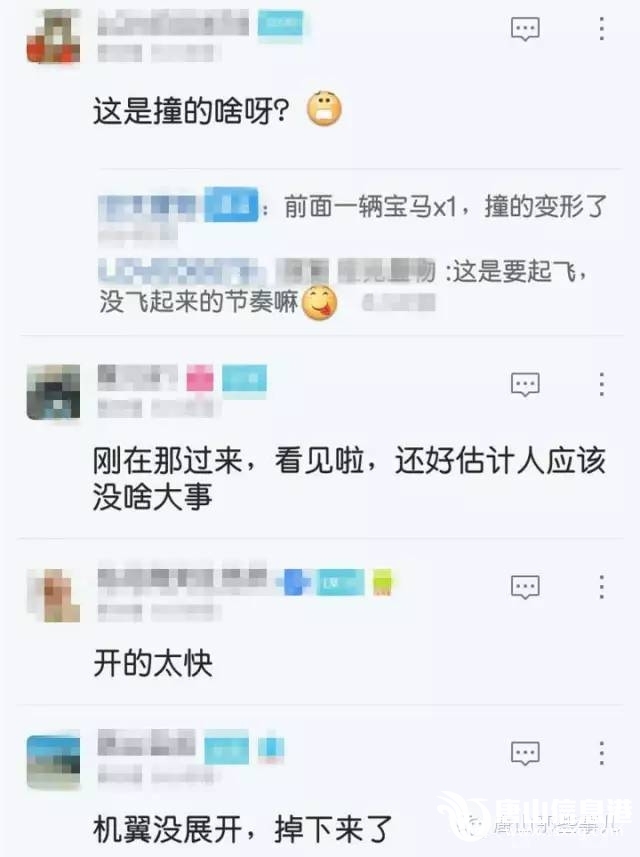Screen dimensions: 640x857
Task: Open overflow menu for "机翼没展开" comment
Action: [601, 752]
